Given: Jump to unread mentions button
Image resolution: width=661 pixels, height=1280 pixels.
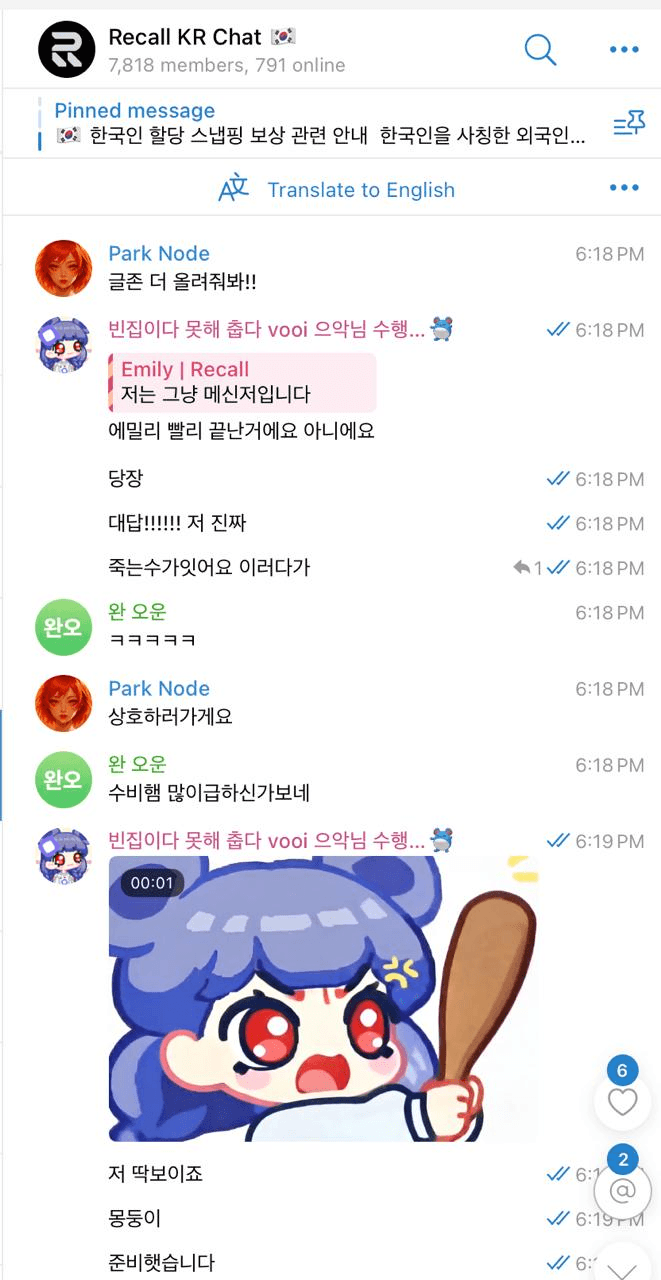Looking at the screenshot, I should 622,1190.
